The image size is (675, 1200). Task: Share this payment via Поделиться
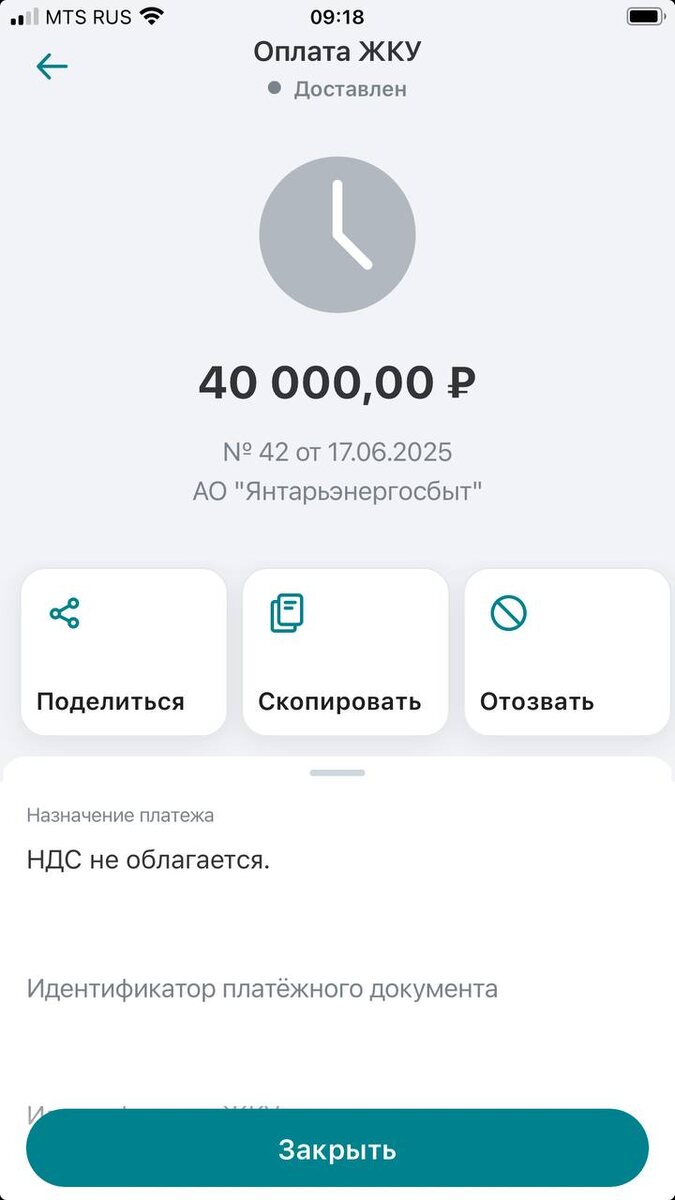[124, 652]
